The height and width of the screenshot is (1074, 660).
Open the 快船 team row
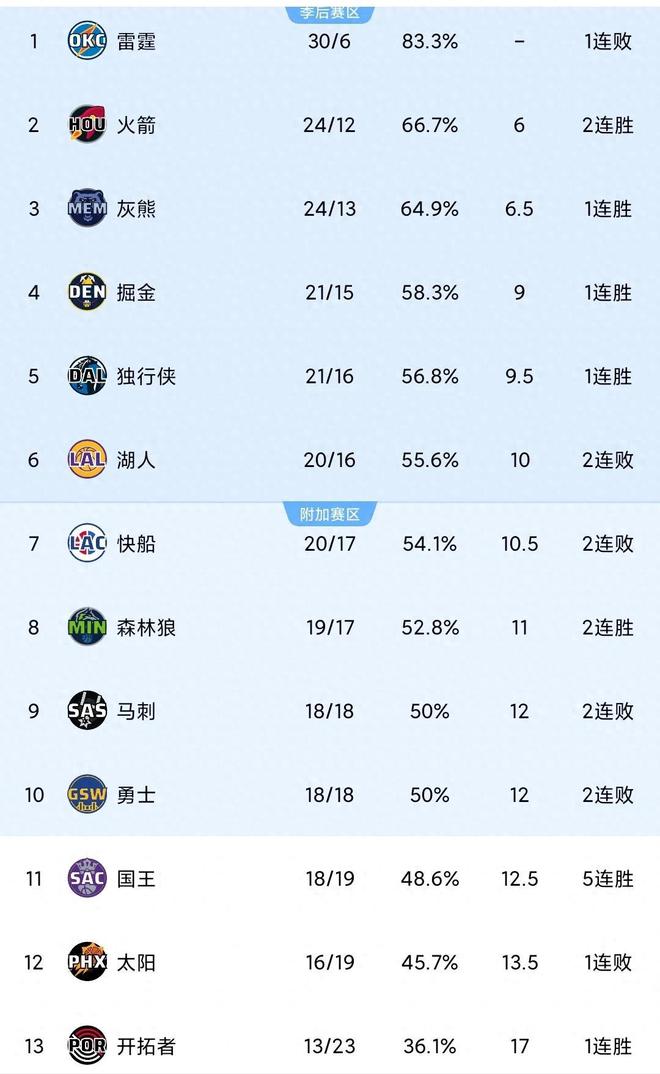click(330, 544)
